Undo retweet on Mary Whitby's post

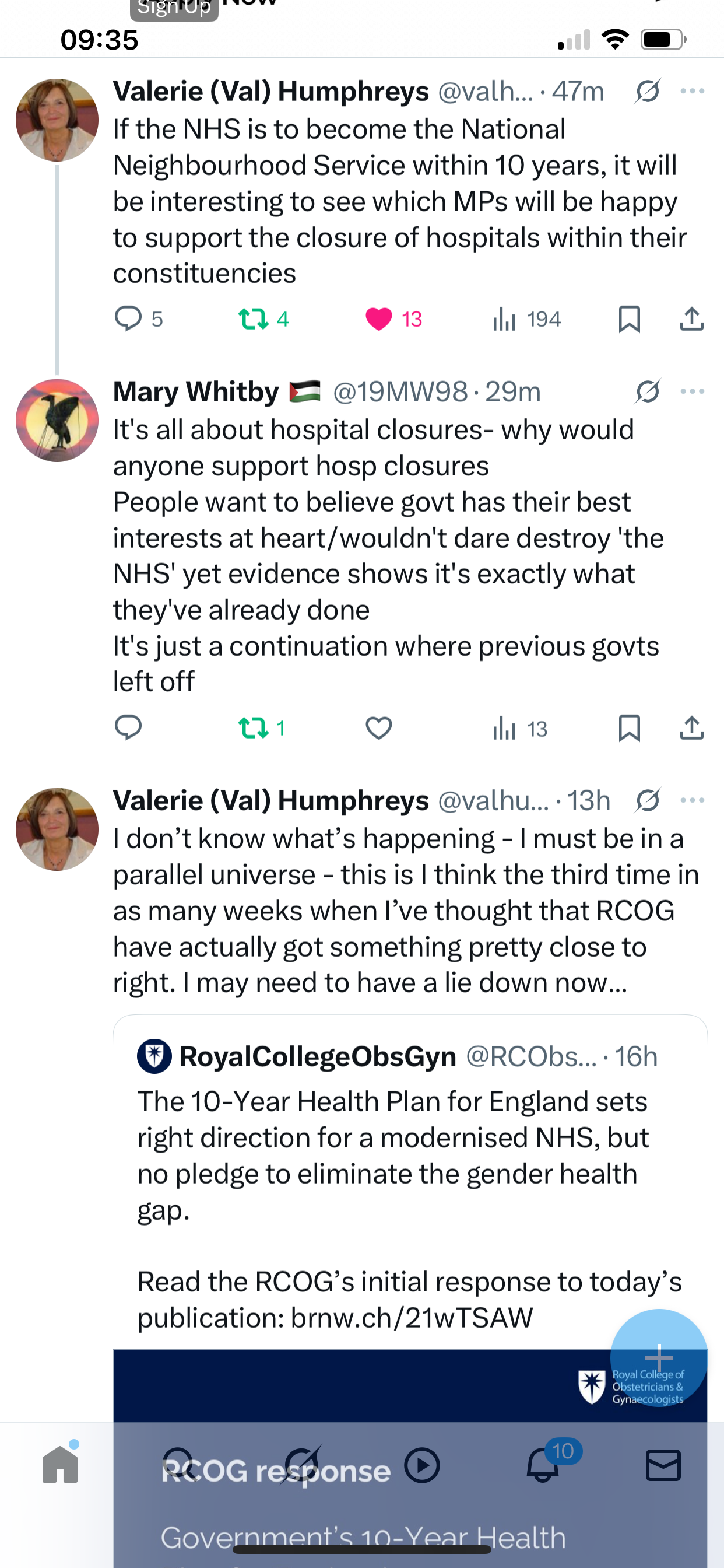262,728
